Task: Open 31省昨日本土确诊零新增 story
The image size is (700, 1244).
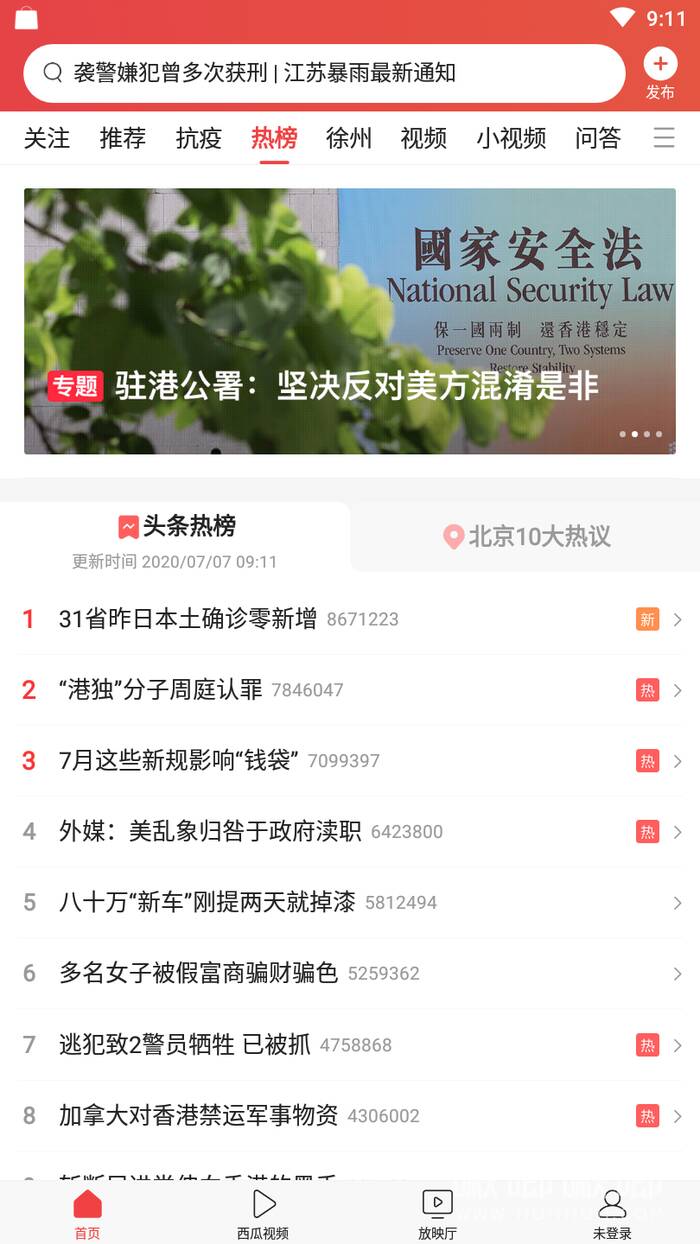Action: coord(350,619)
